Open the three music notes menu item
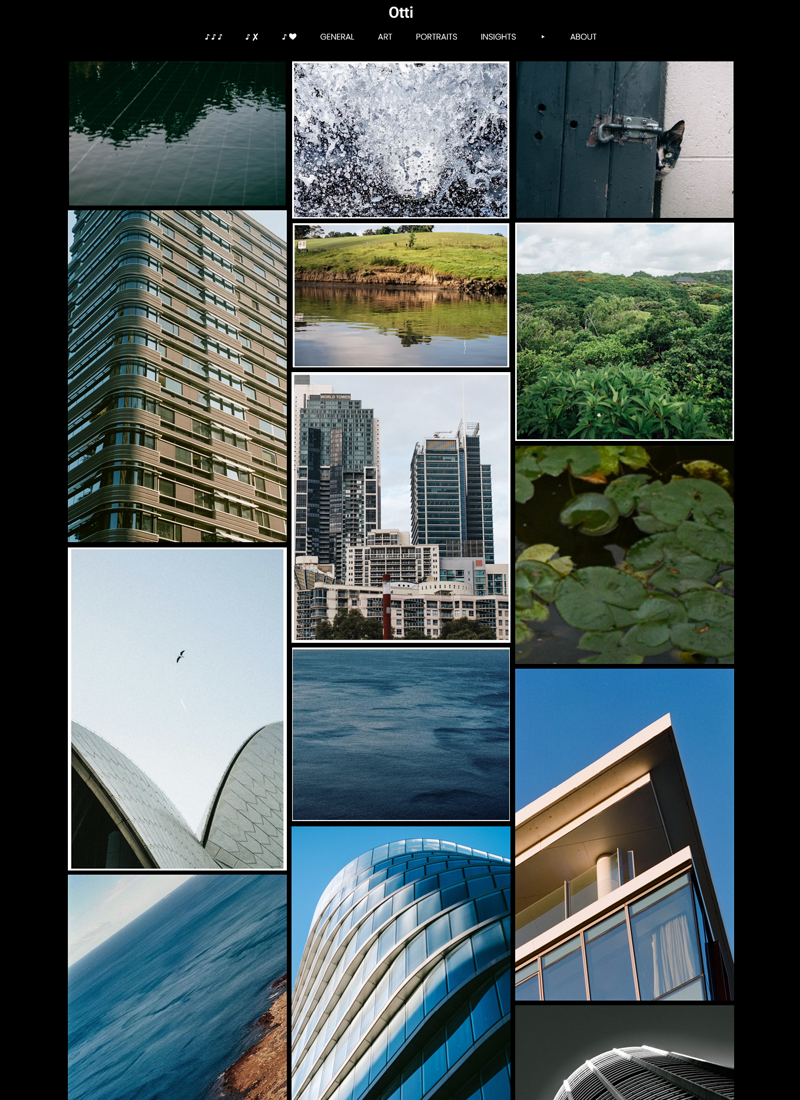The image size is (800, 1100). [x=213, y=37]
